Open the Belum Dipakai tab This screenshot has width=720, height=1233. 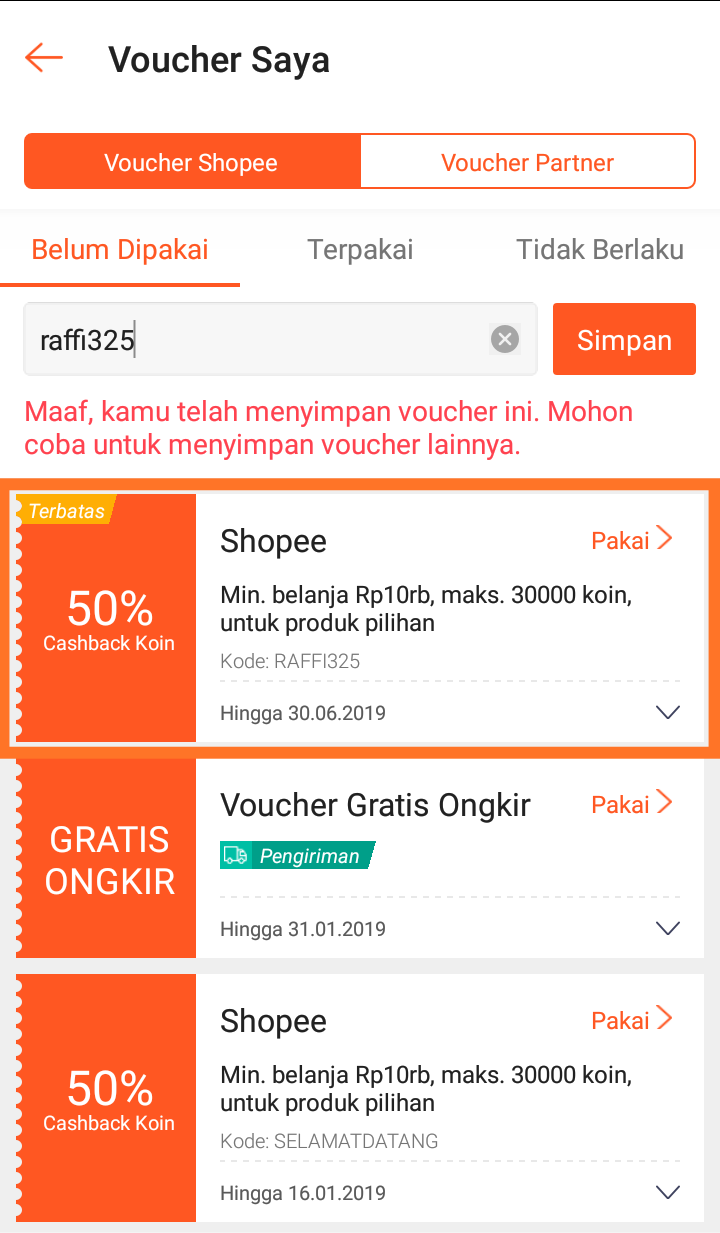pos(120,249)
